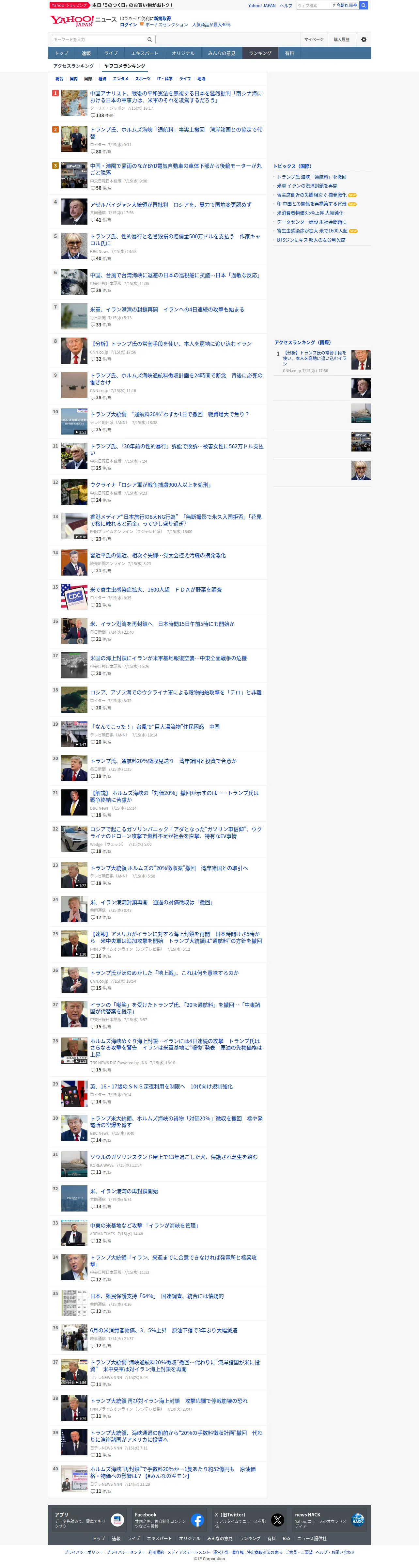Open article ウクライナ「ロシア軍が戦争捕虜900人以上を処刑」
The image size is (419, 1568).
click(x=150, y=485)
